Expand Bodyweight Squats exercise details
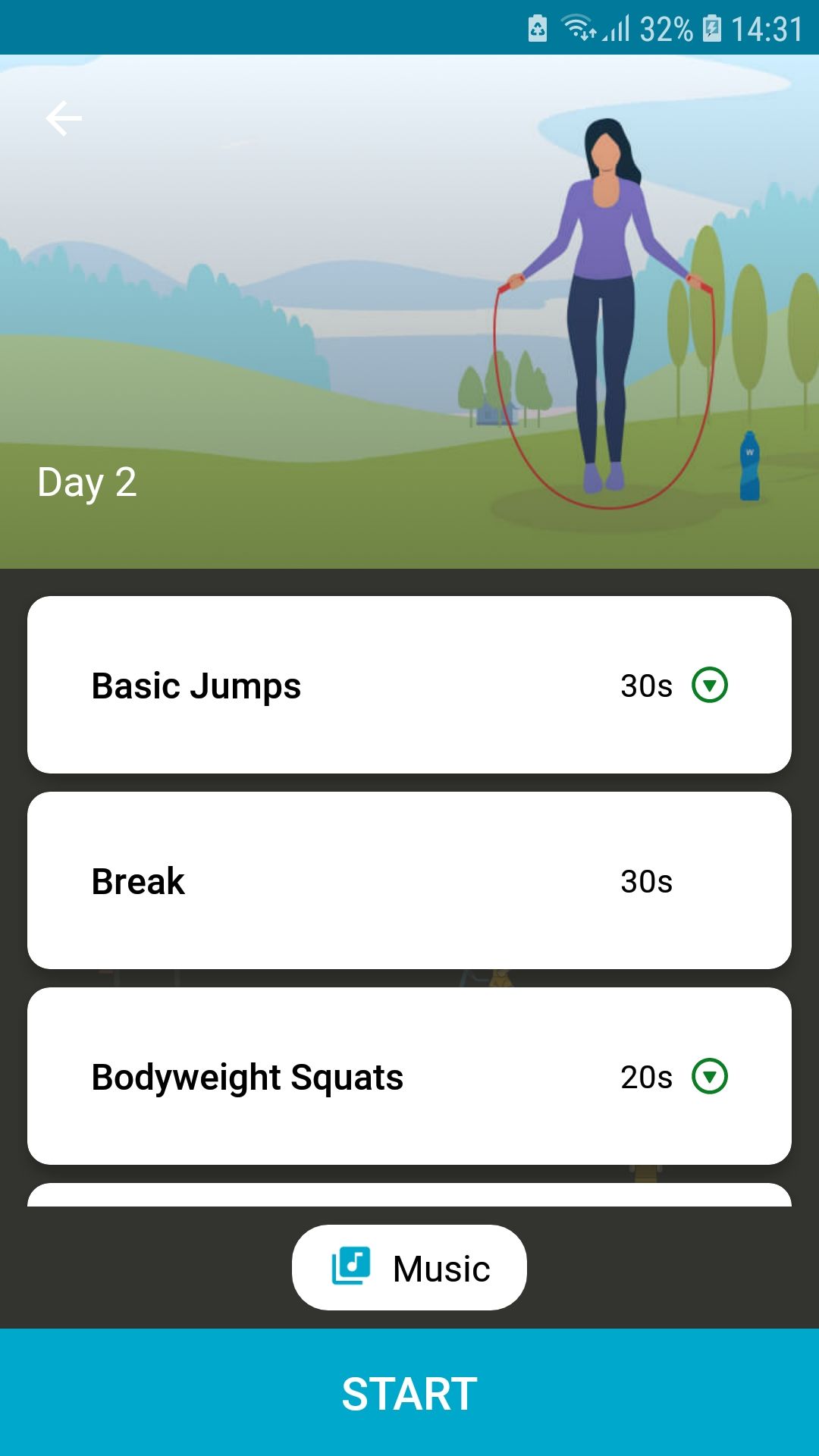 pyautogui.click(x=710, y=1077)
